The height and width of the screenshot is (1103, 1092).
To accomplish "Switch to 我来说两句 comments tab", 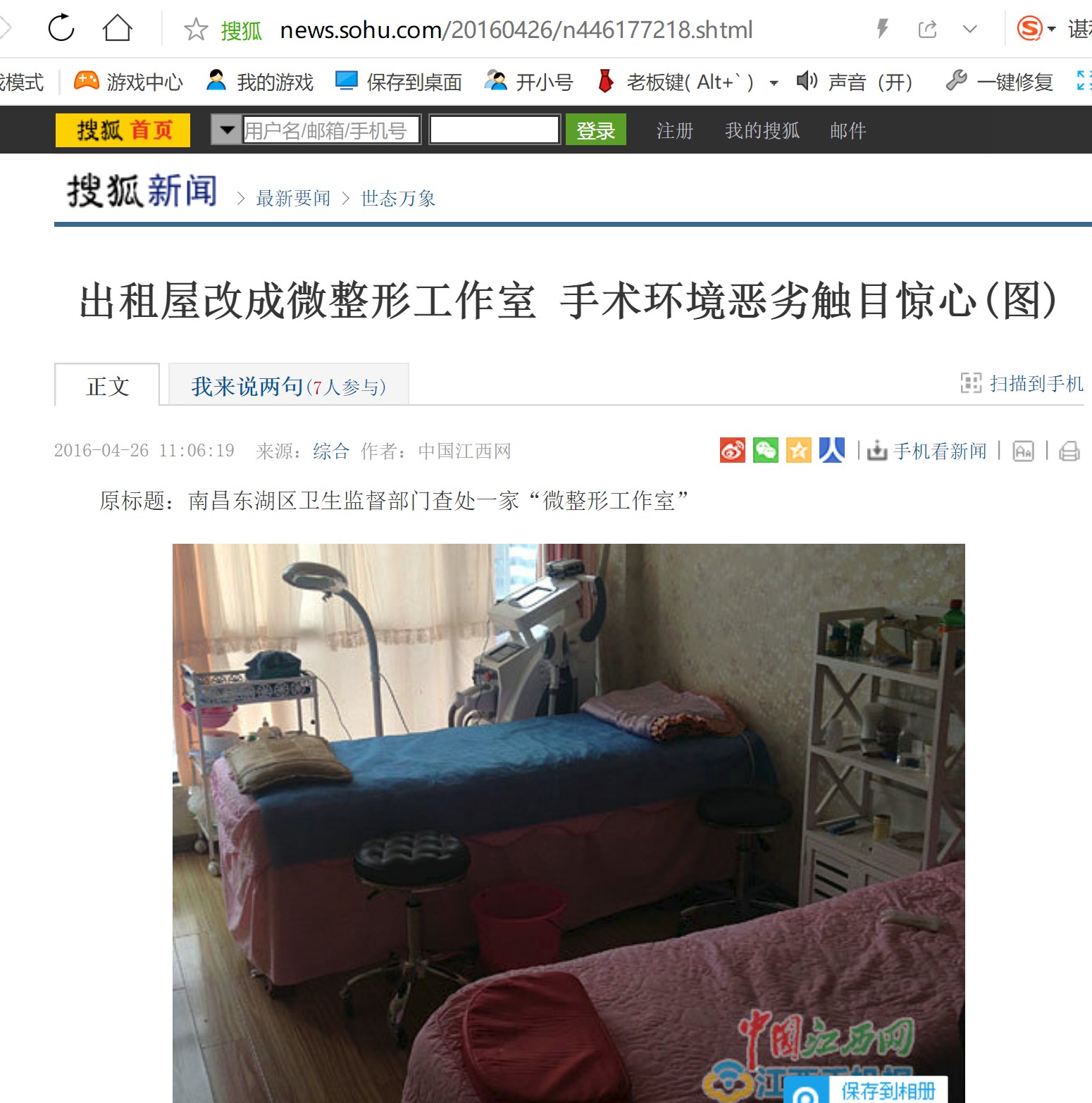I will tap(288, 386).
